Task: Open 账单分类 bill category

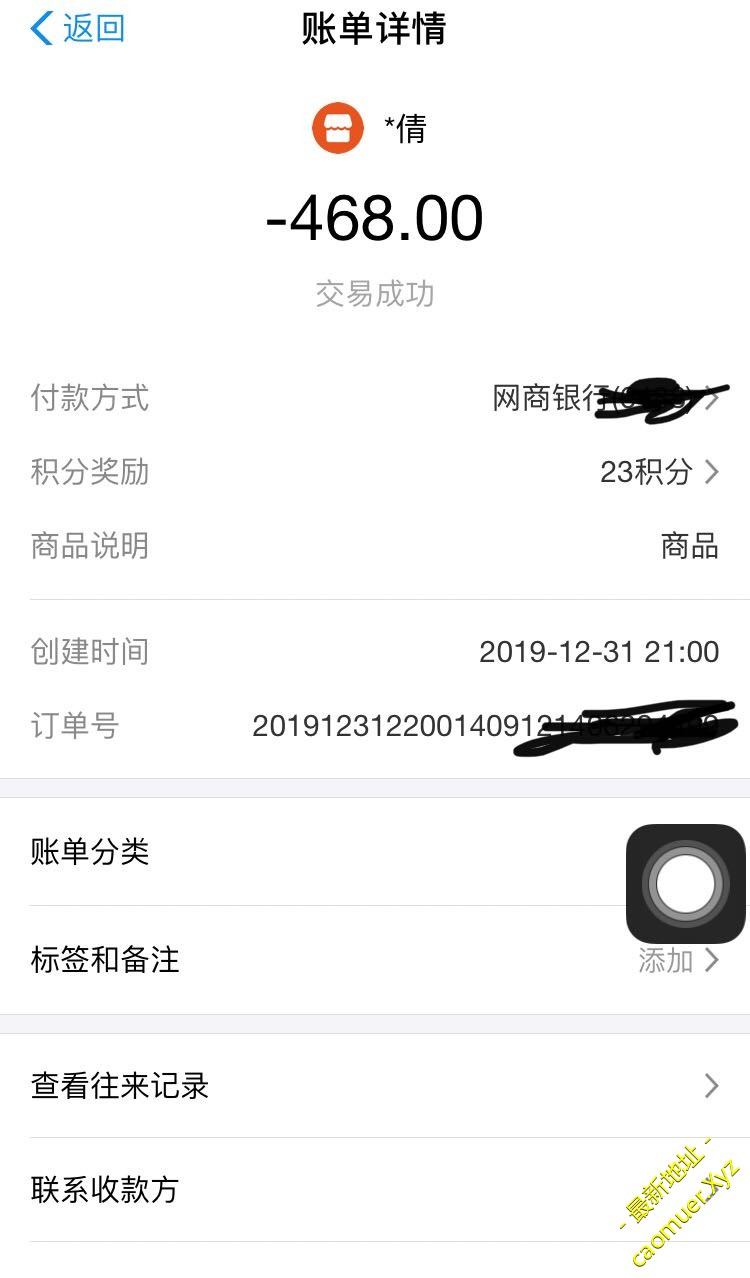Action: (300, 852)
